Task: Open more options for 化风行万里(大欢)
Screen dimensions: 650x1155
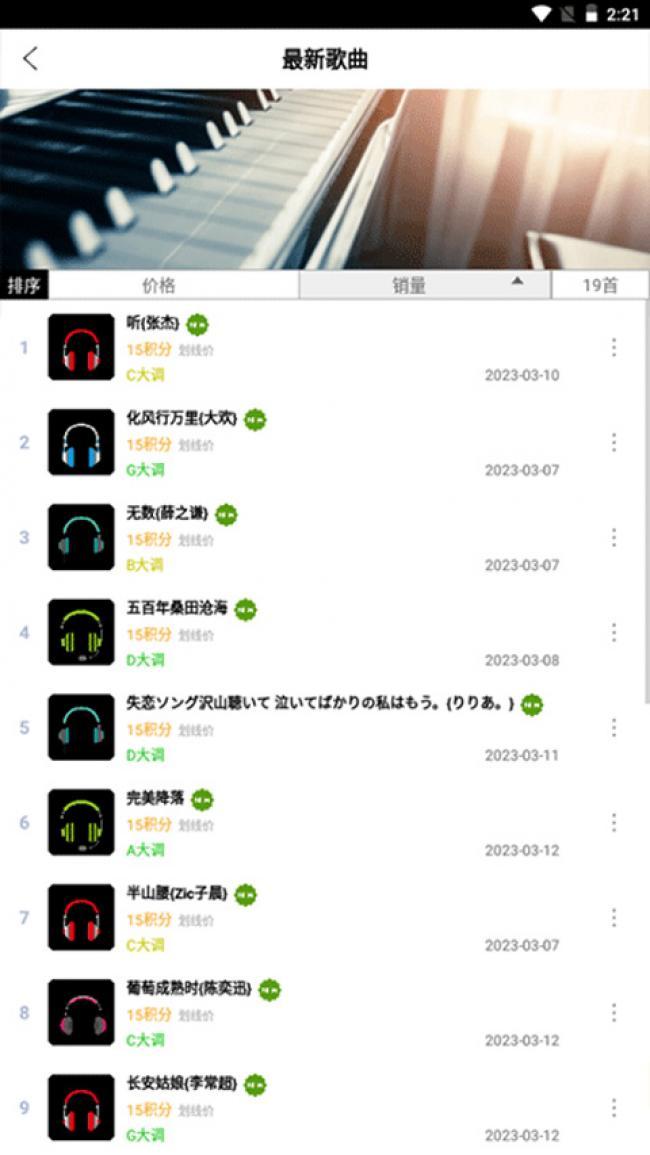Action: [613, 442]
